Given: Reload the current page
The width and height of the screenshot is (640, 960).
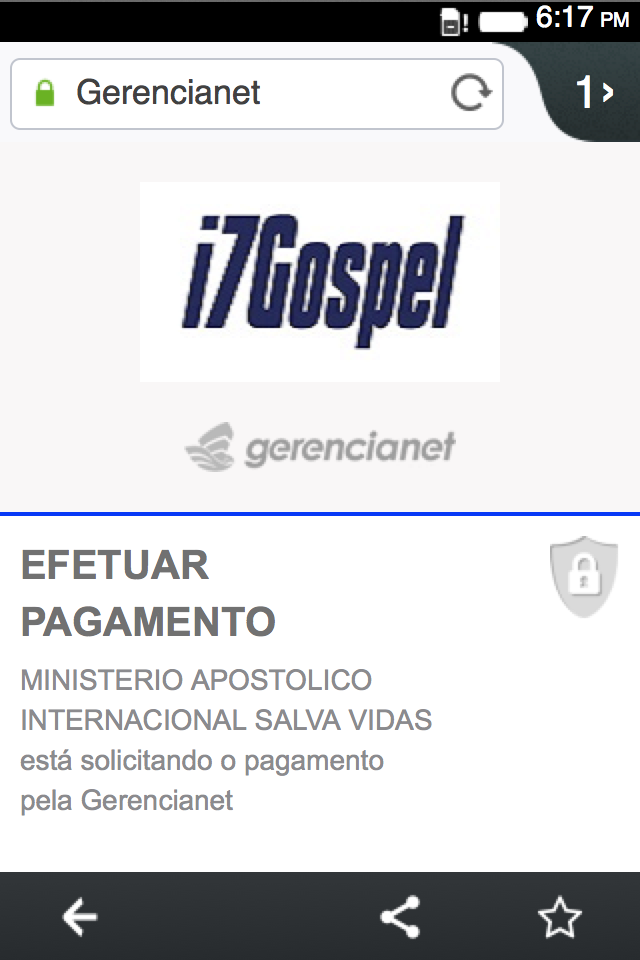Looking at the screenshot, I should tap(470, 94).
